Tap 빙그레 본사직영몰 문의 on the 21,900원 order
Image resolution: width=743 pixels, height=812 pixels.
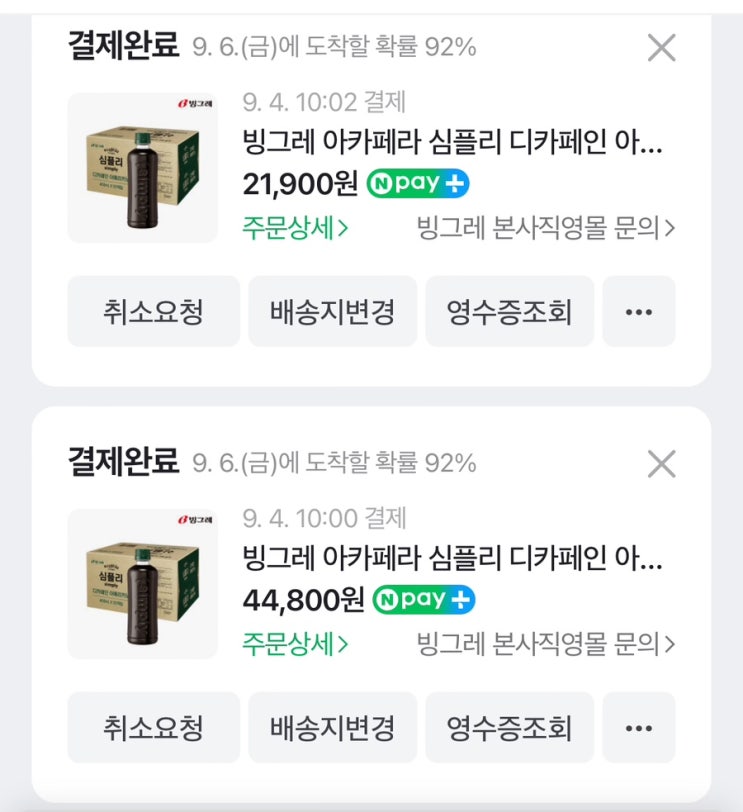pos(545,227)
